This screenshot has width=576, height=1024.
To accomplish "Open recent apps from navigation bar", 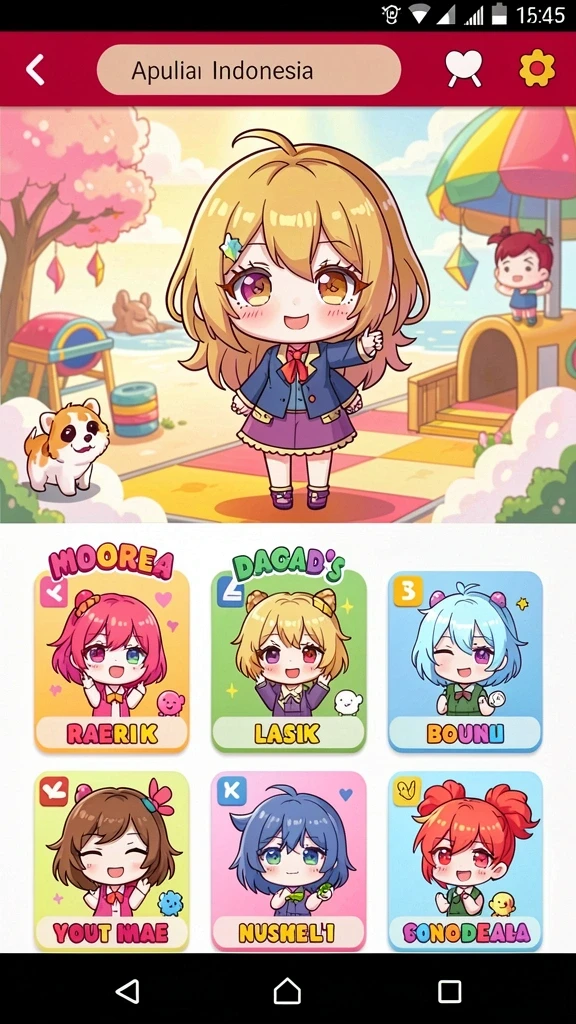I will pyautogui.click(x=449, y=991).
